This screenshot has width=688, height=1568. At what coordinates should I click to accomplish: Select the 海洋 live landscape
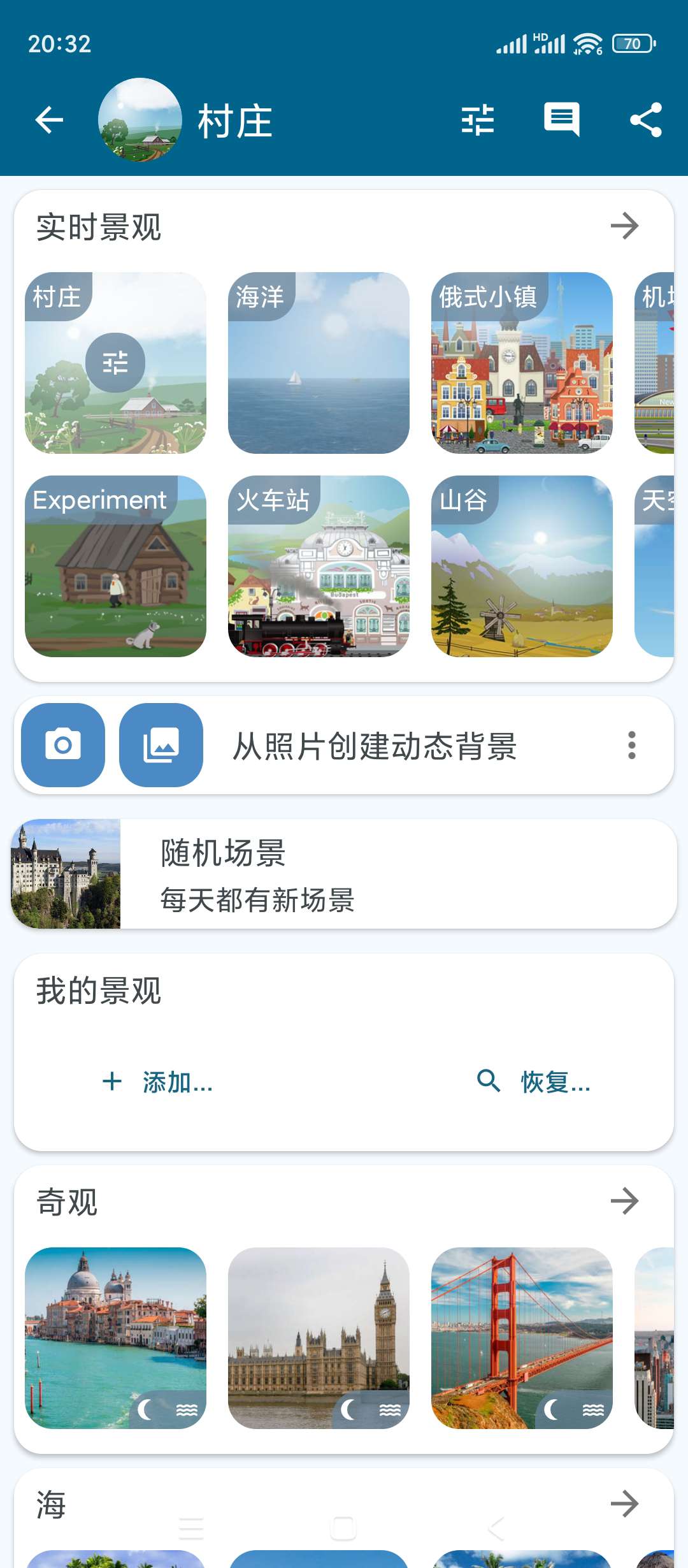[319, 363]
